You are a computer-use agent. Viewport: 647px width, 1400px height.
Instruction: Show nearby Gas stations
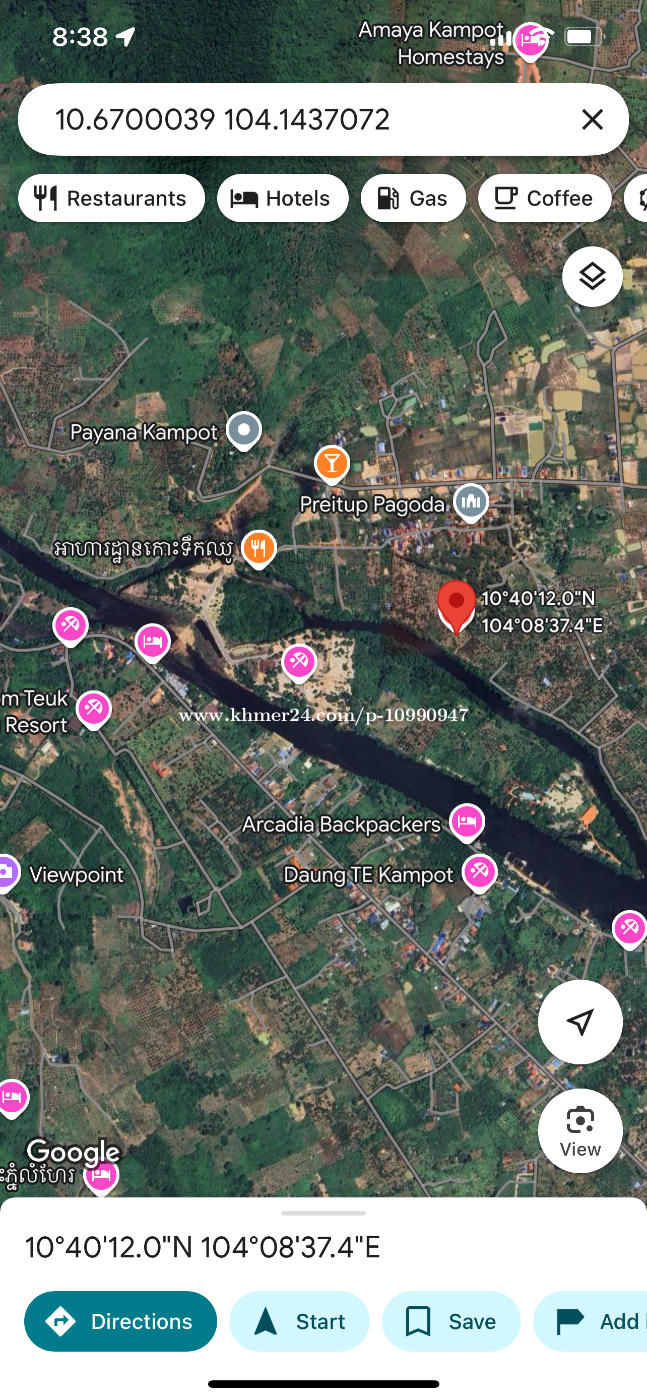(413, 198)
